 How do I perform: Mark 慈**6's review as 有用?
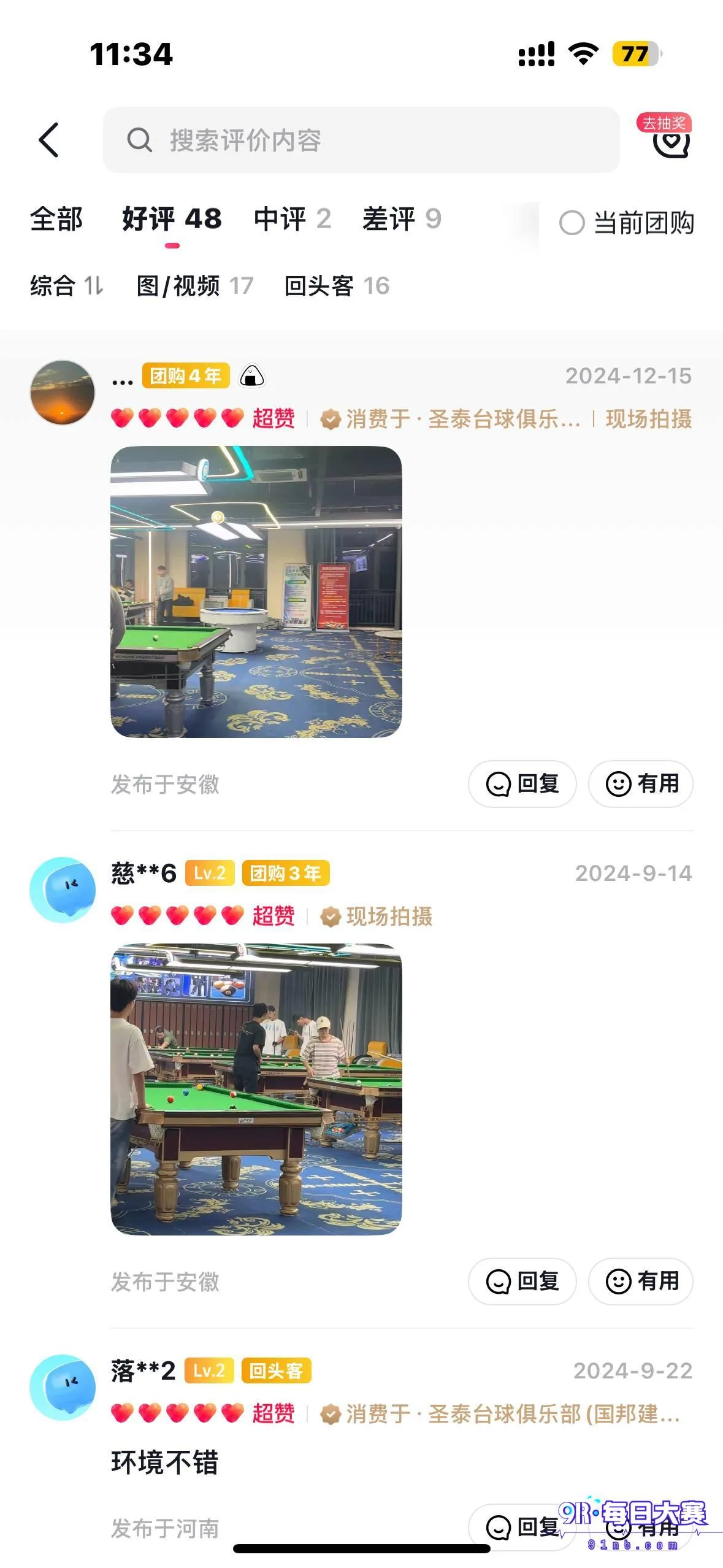(641, 1282)
